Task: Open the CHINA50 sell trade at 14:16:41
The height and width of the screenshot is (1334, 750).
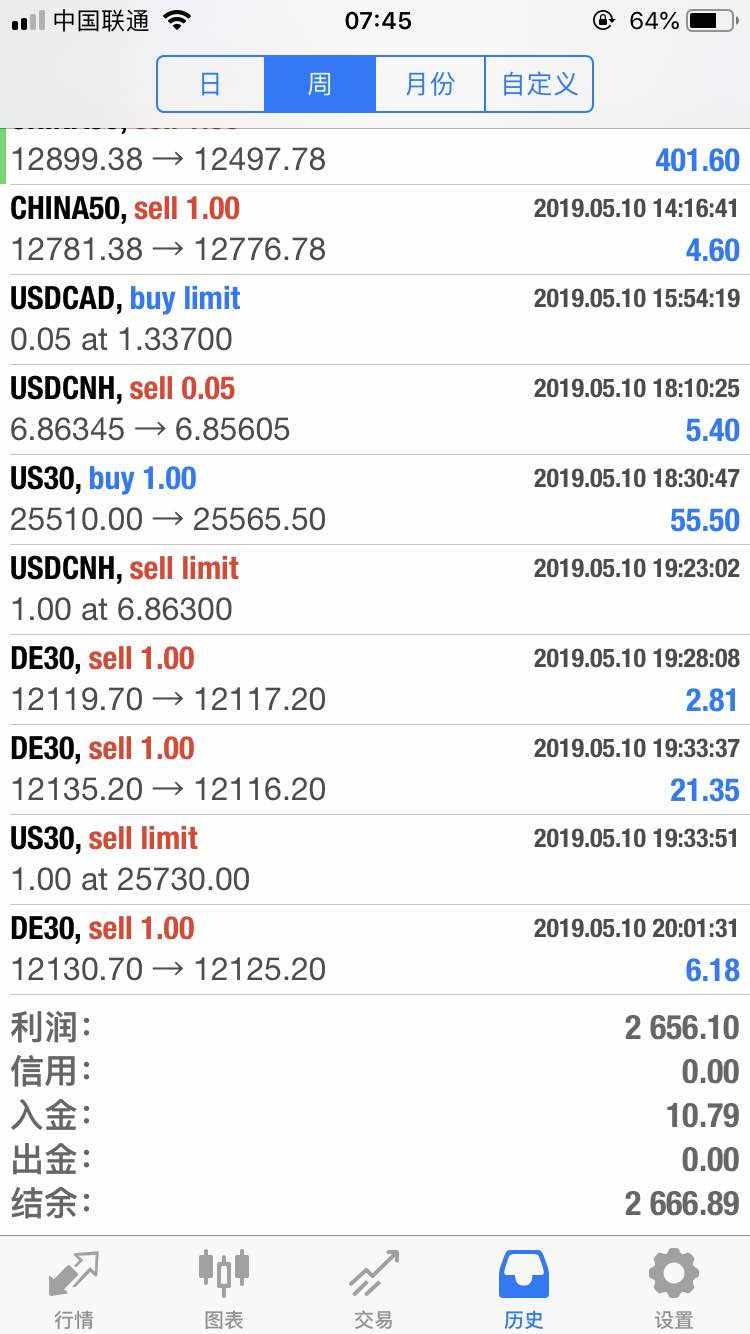Action: (x=375, y=229)
